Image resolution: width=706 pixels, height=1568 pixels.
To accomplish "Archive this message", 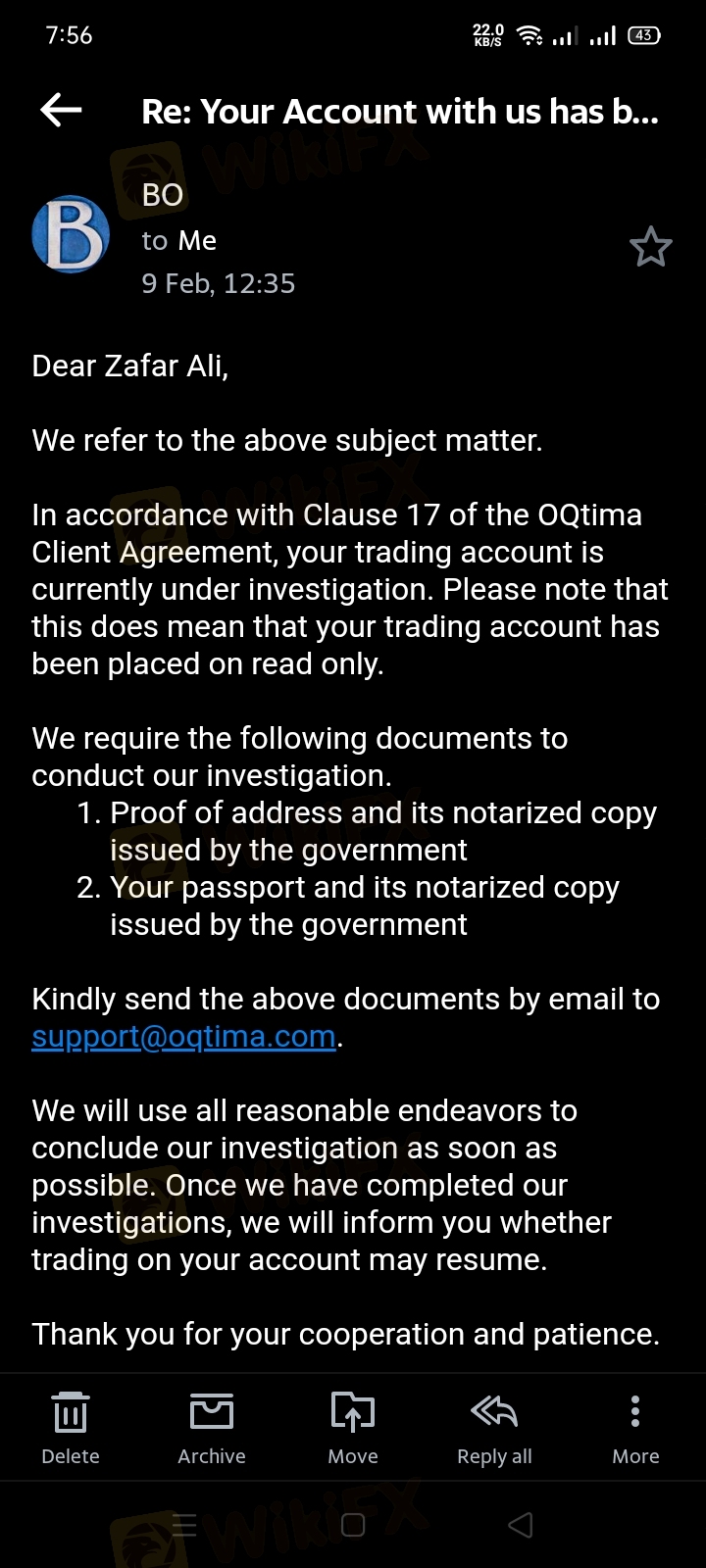I will [x=212, y=1427].
